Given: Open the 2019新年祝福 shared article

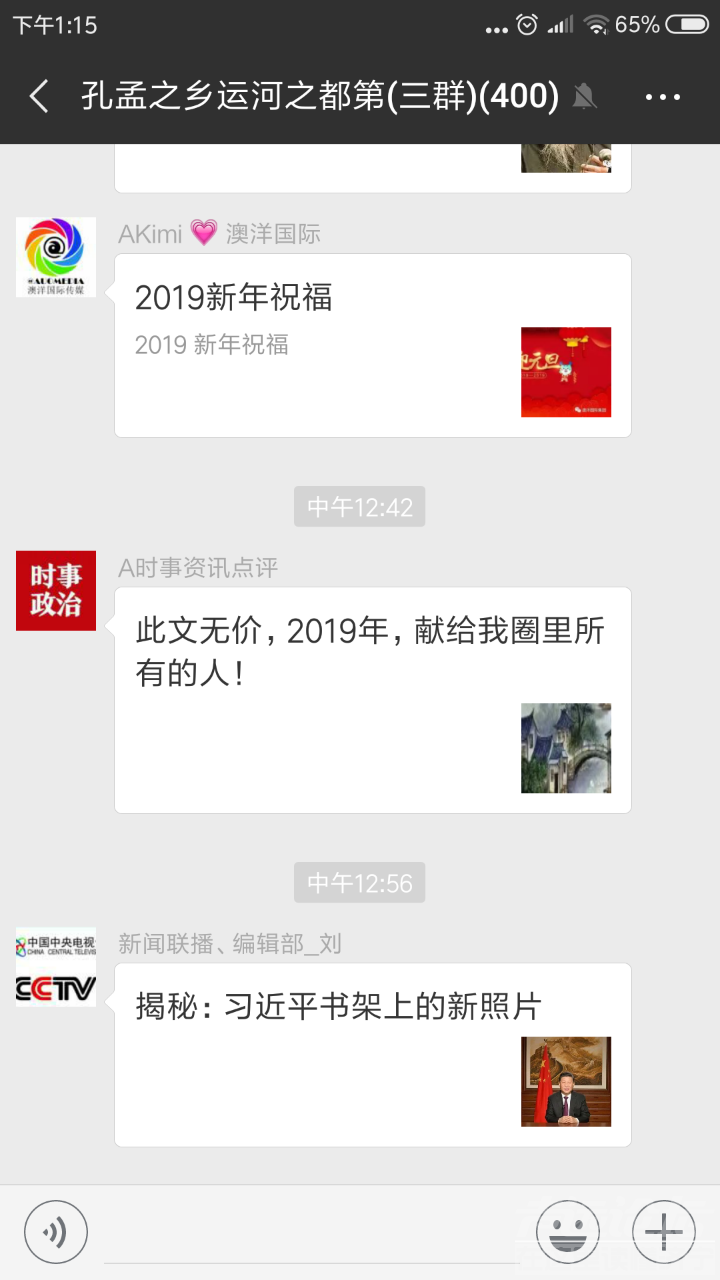Looking at the screenshot, I should tap(372, 345).
